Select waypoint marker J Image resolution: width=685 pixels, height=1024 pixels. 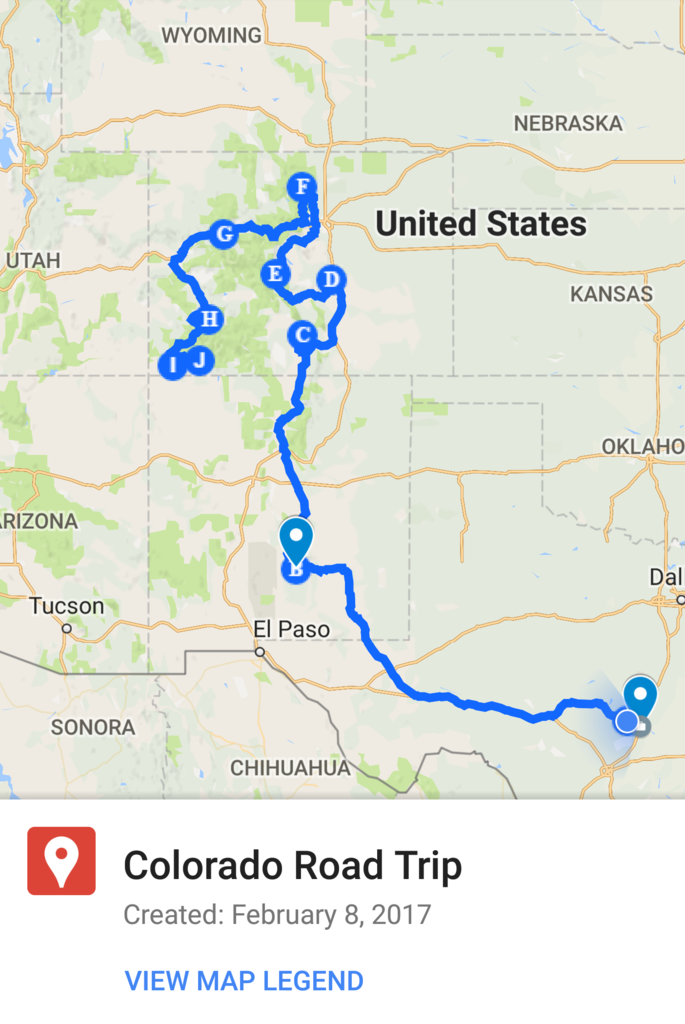tap(201, 360)
